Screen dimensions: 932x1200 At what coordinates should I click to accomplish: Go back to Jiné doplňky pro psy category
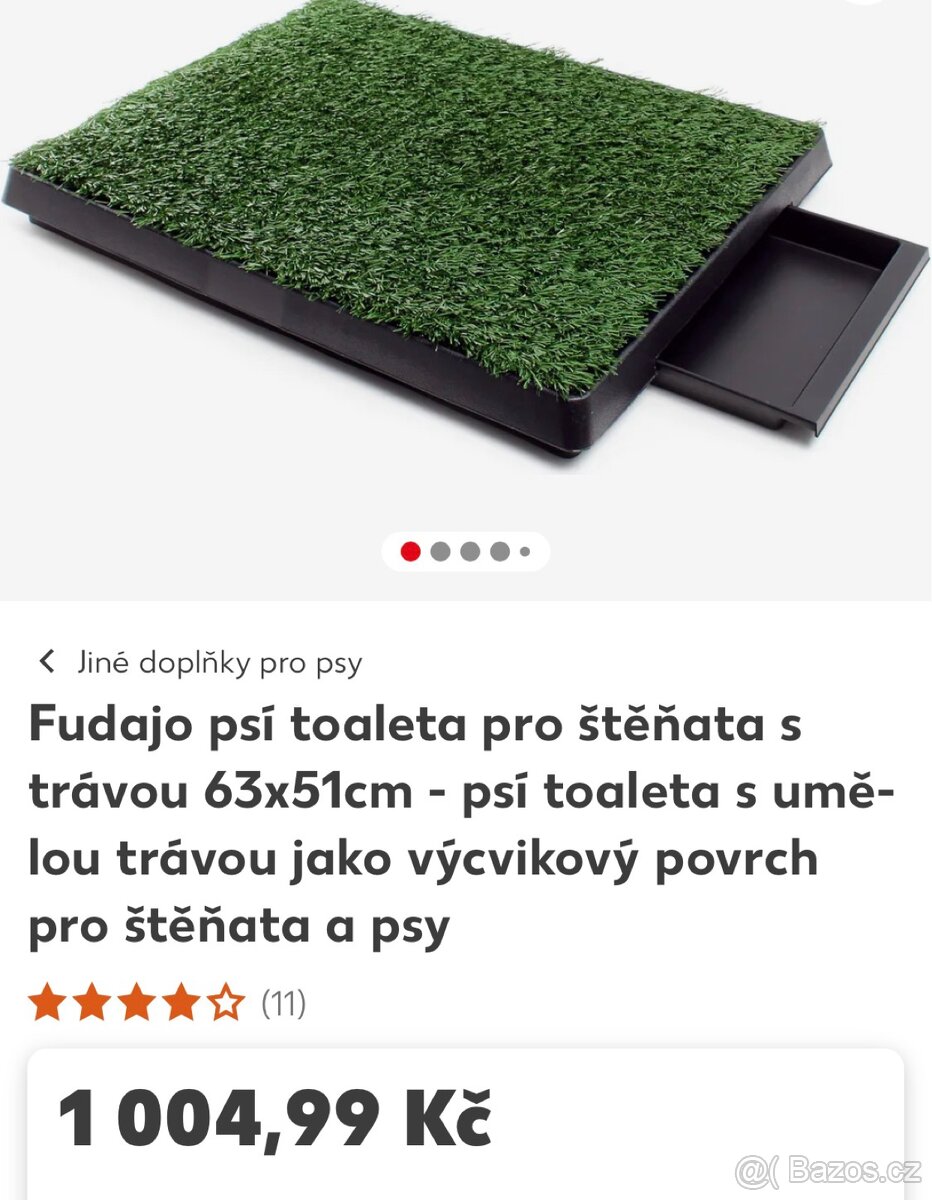pos(199,662)
